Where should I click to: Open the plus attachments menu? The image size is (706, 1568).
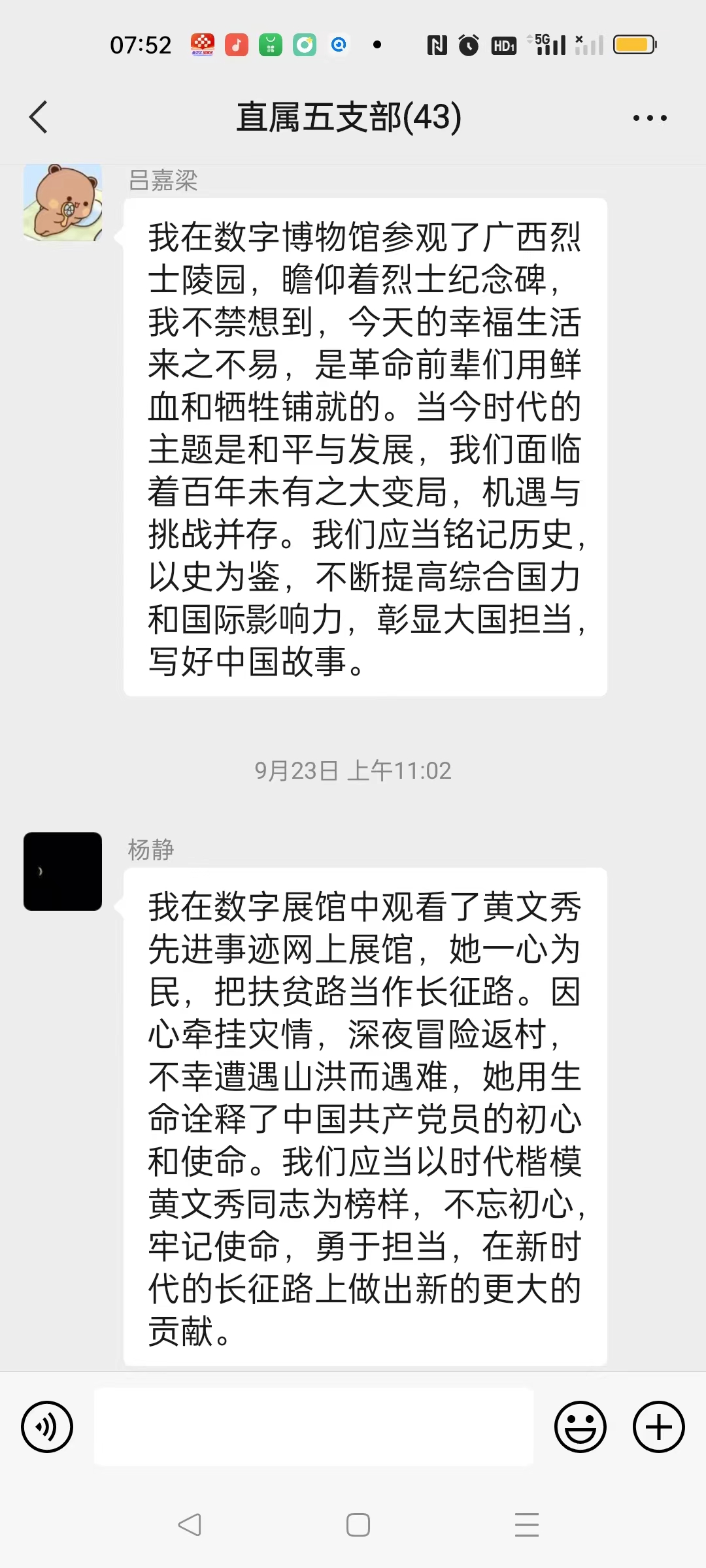click(x=658, y=1427)
